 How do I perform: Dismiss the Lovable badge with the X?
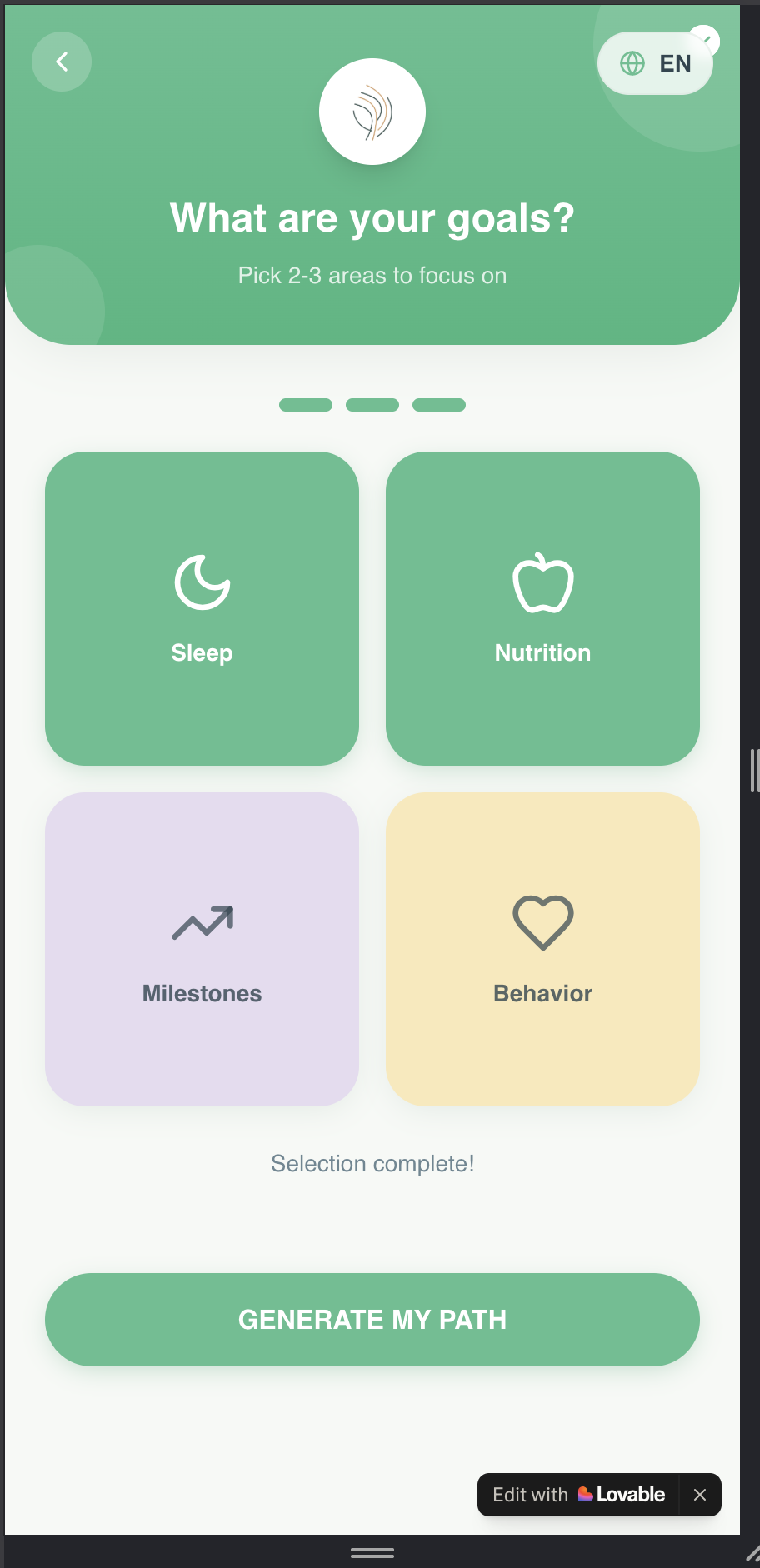700,1494
